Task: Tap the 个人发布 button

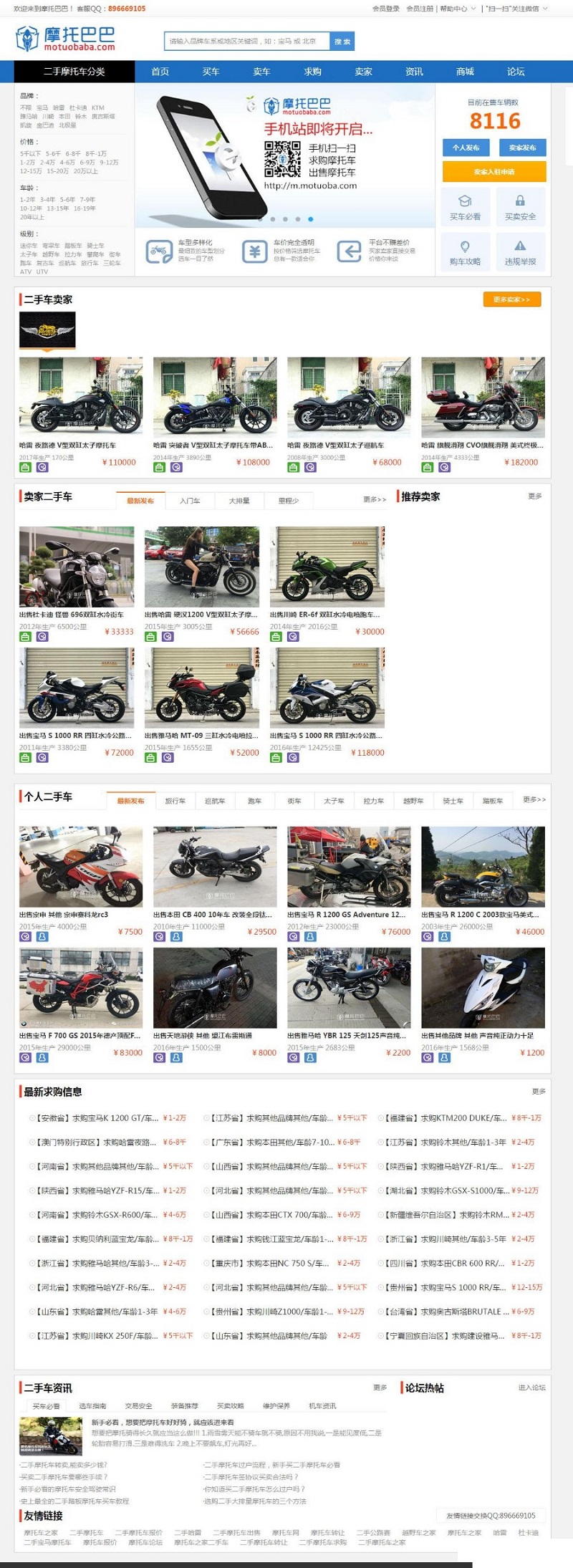Action: pyautogui.click(x=466, y=148)
